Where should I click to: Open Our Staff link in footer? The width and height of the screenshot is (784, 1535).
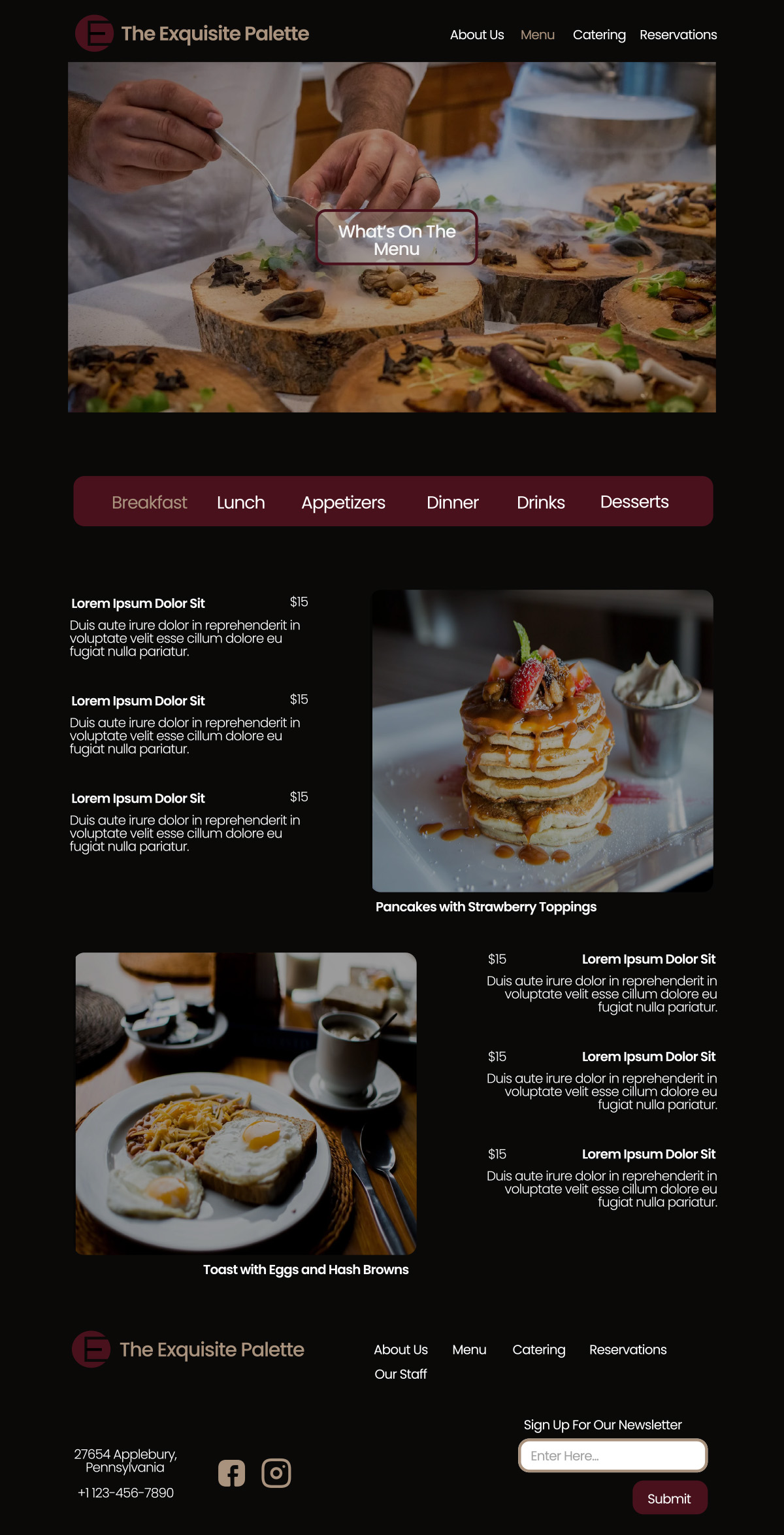400,1374
